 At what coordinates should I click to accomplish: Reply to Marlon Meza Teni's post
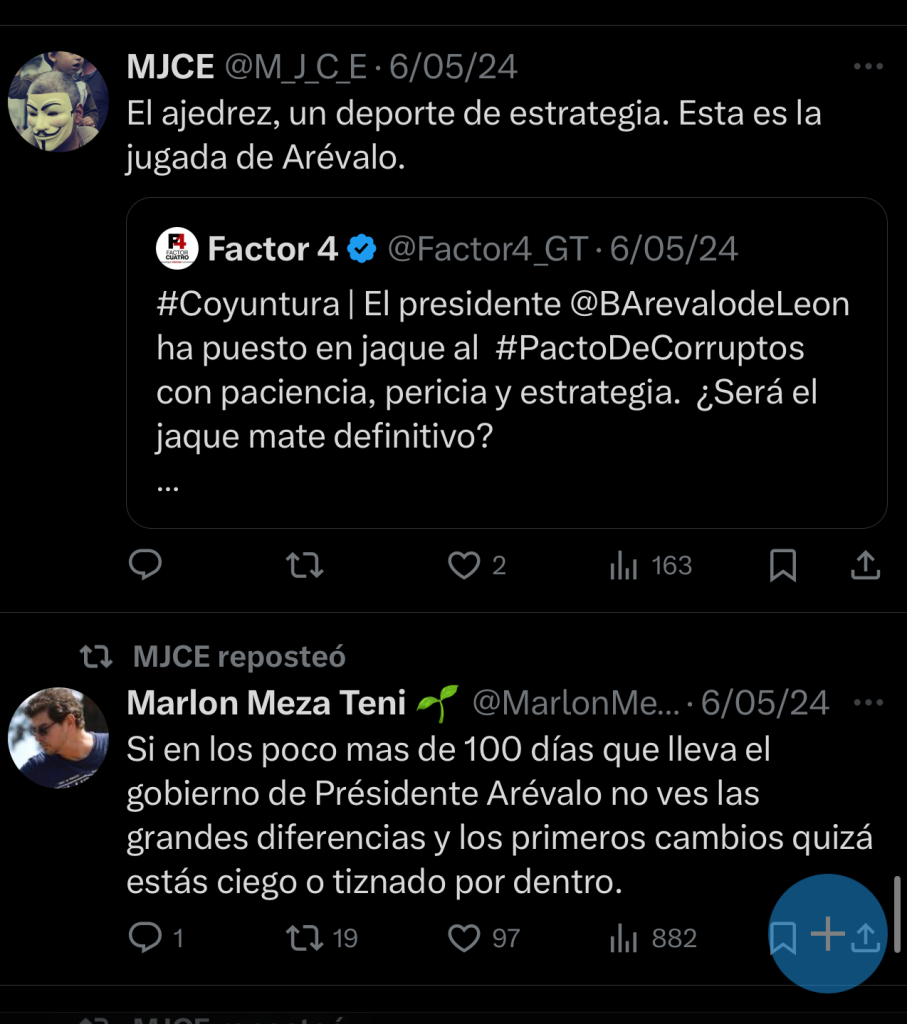coord(146,938)
